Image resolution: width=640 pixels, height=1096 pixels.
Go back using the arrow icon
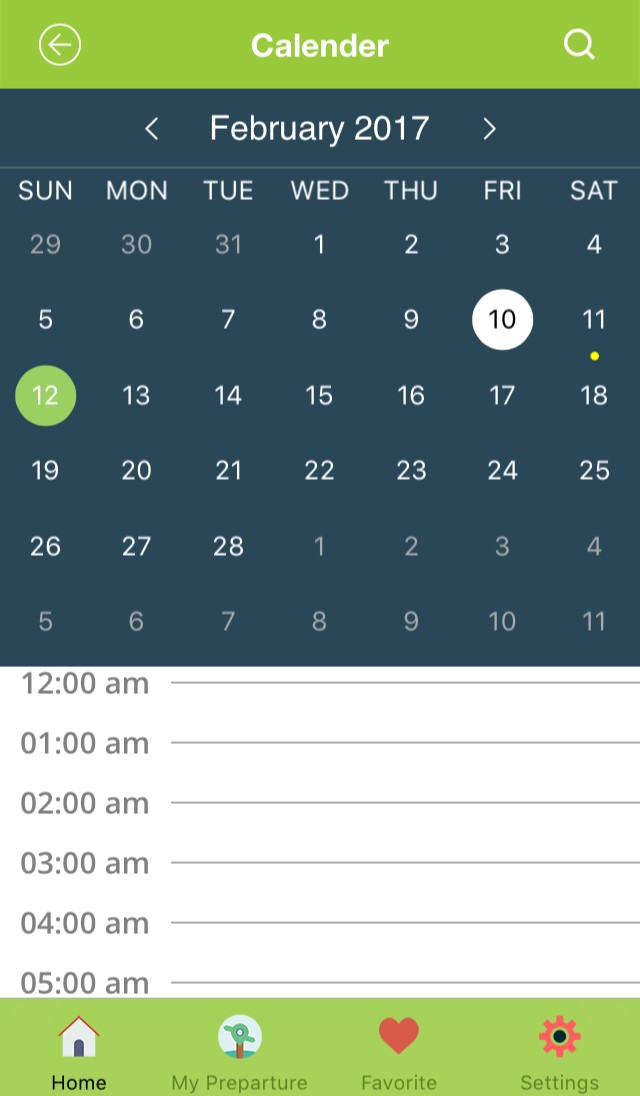pos(59,45)
